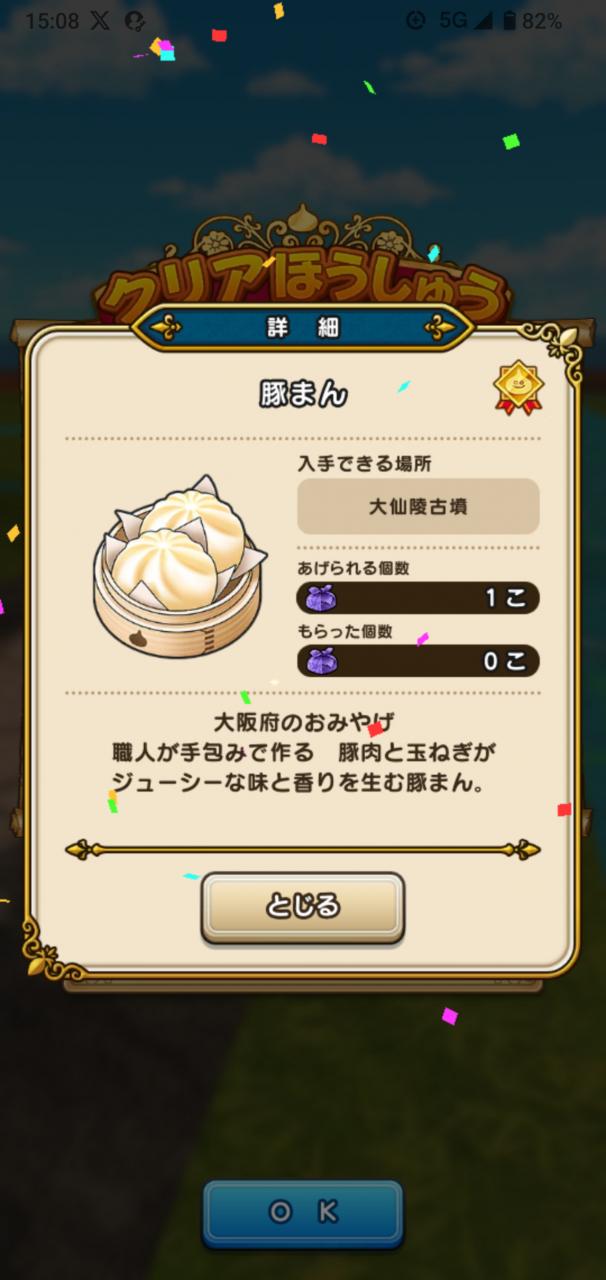Screen dimensions: 606x1280
Task: Tap the OK button at the bottom
Action: [x=303, y=1212]
